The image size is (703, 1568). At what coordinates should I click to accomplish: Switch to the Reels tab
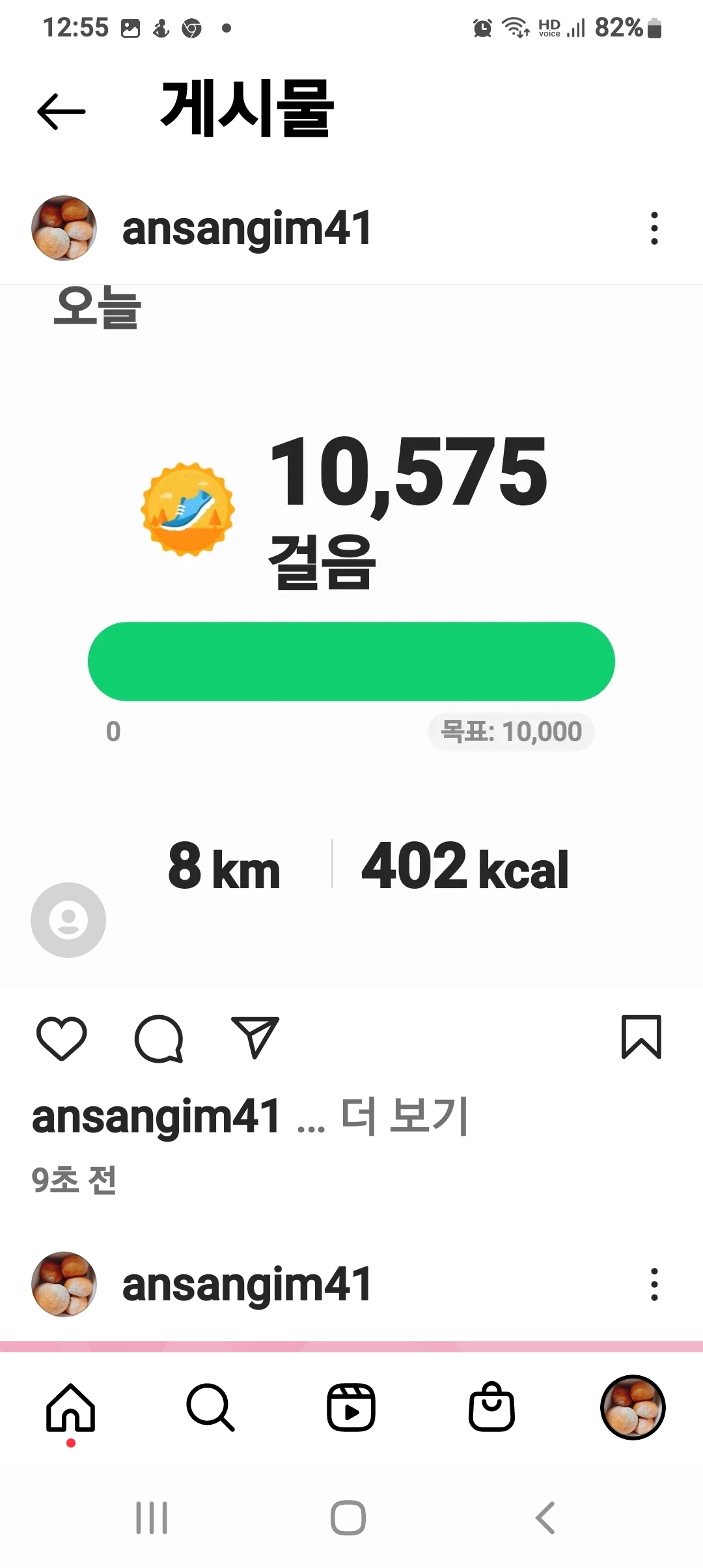tap(351, 1408)
